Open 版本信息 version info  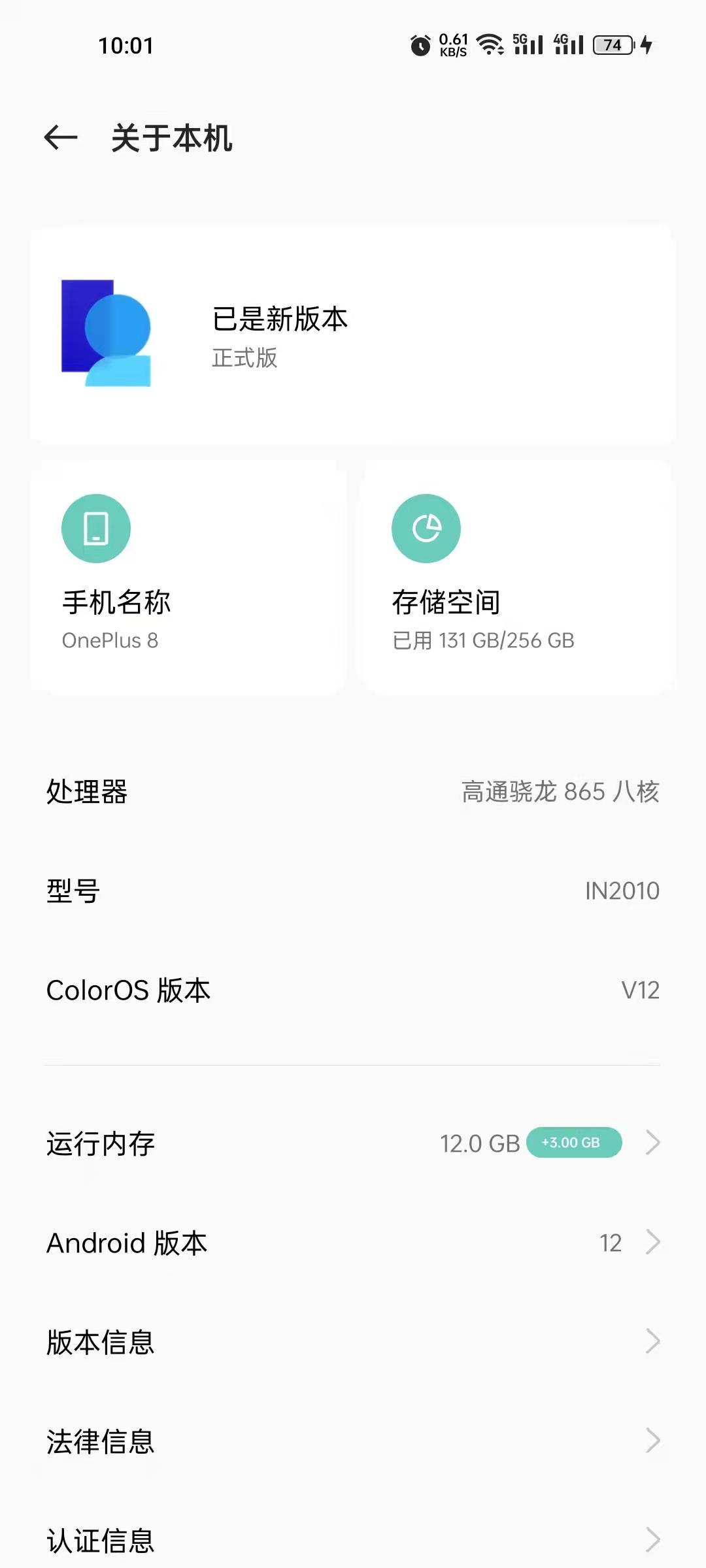(353, 1342)
